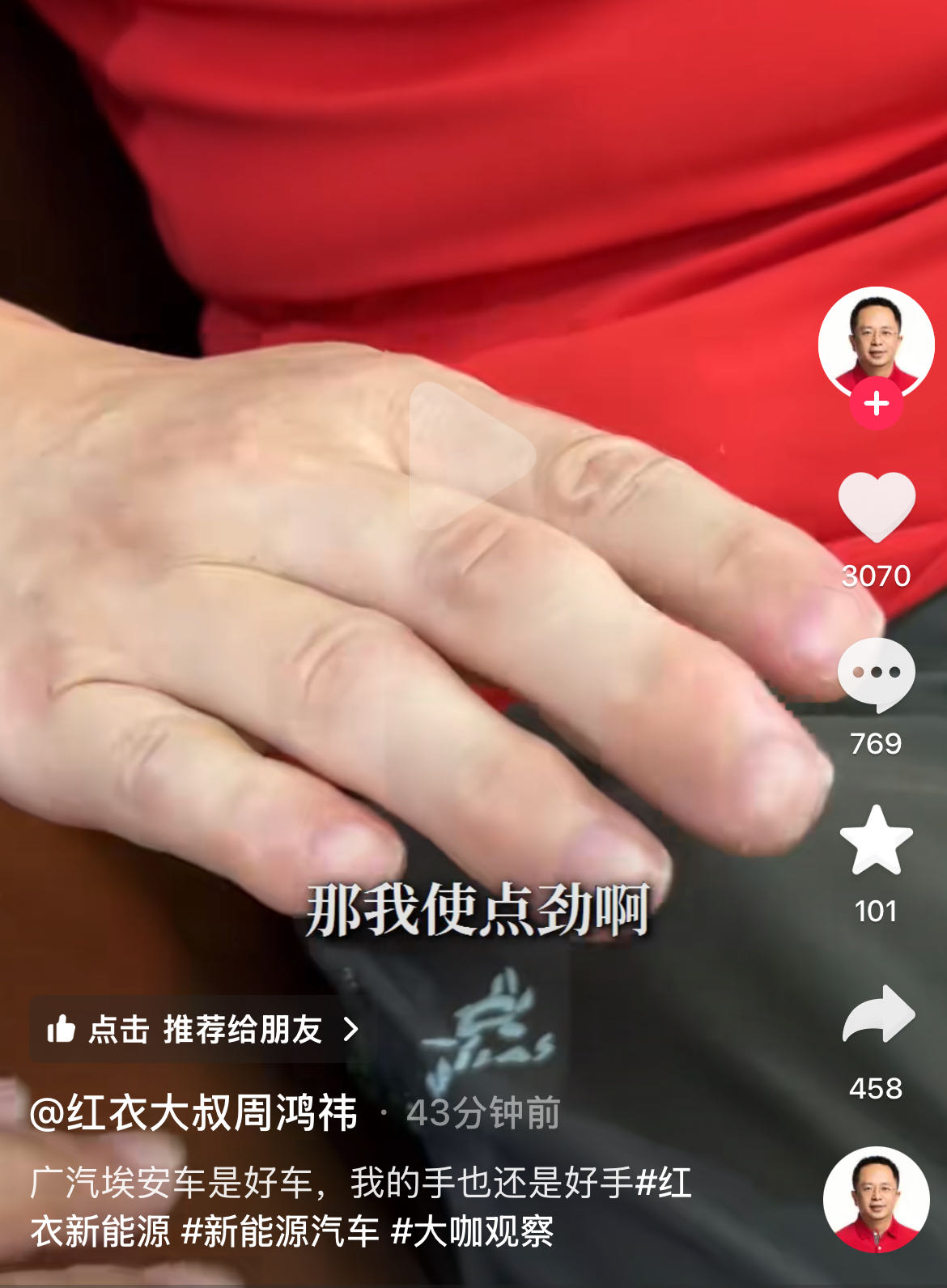Screen dimensions: 947x1288
Task: Share this video
Action: (877, 1015)
